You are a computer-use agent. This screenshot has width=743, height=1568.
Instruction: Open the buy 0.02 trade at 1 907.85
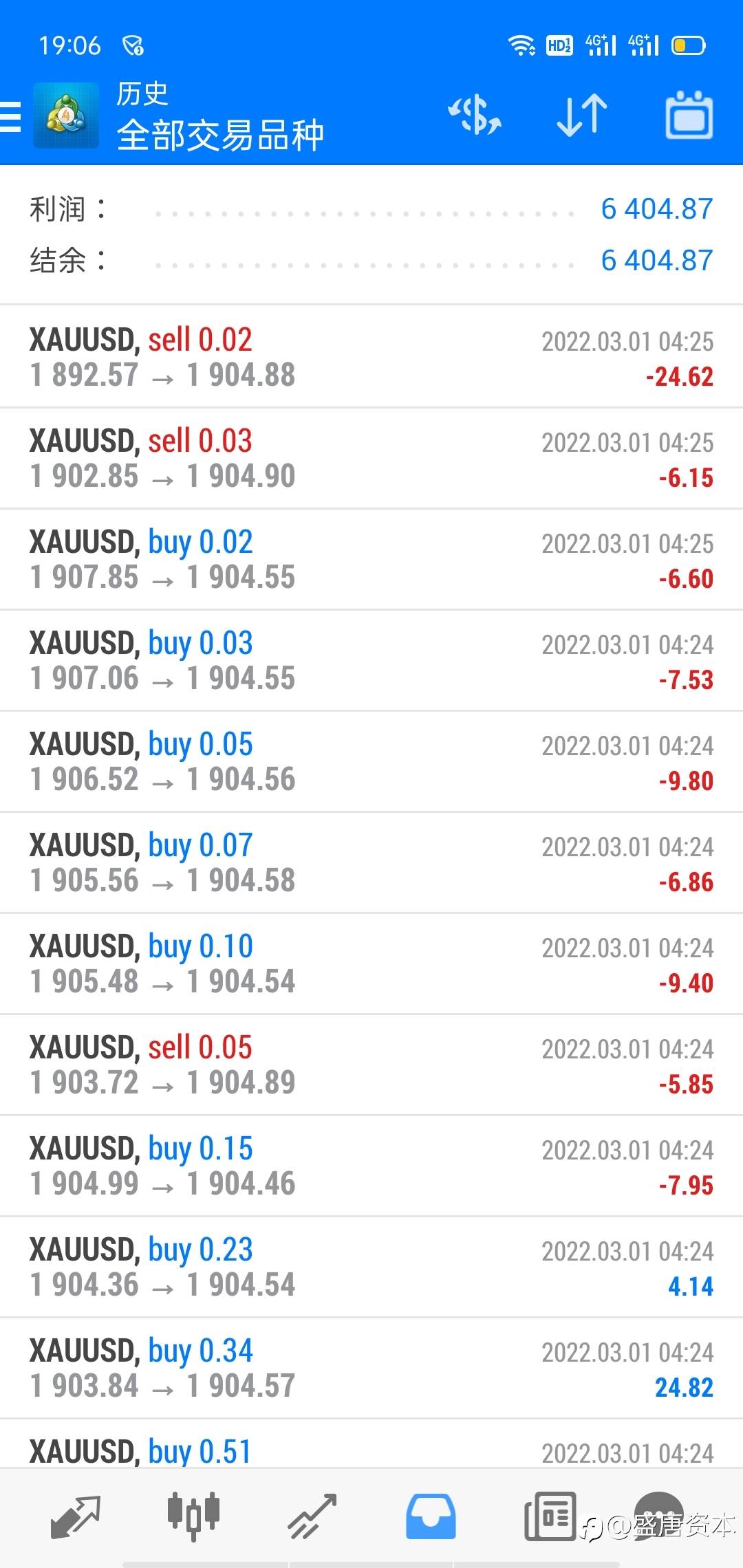point(371,560)
